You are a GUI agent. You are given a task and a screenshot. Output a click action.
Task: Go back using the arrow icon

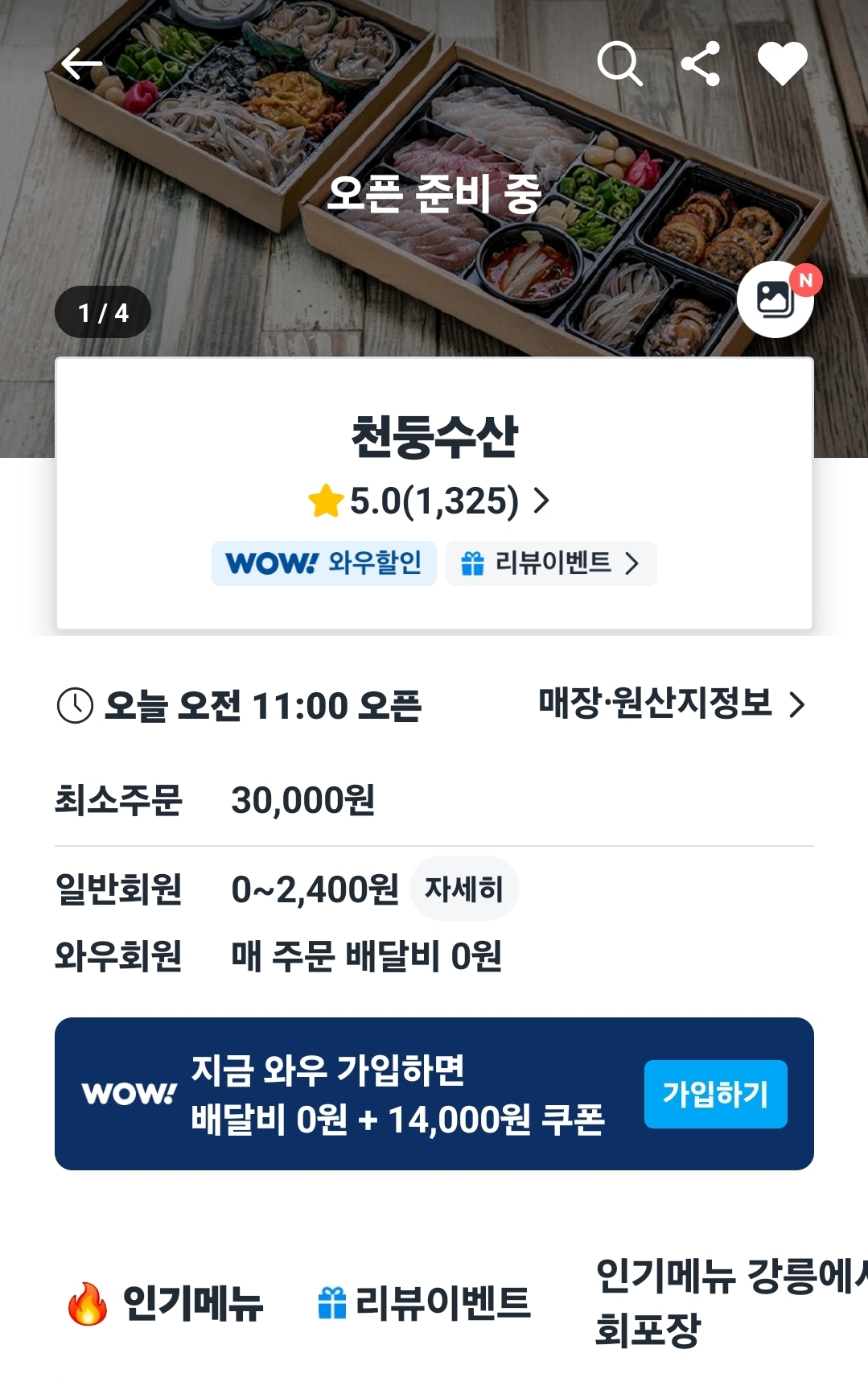(81, 64)
